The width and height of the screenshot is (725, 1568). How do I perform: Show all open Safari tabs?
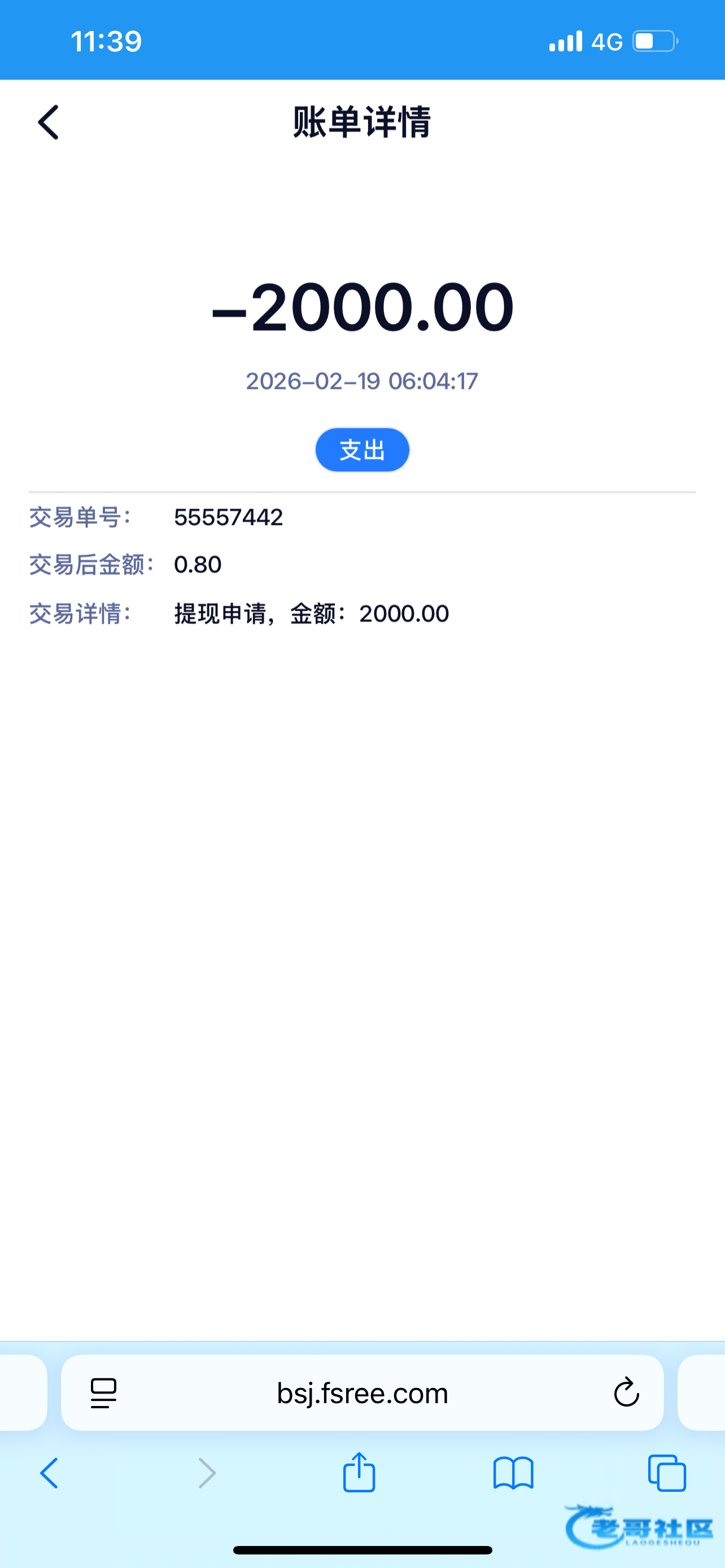(667, 1473)
